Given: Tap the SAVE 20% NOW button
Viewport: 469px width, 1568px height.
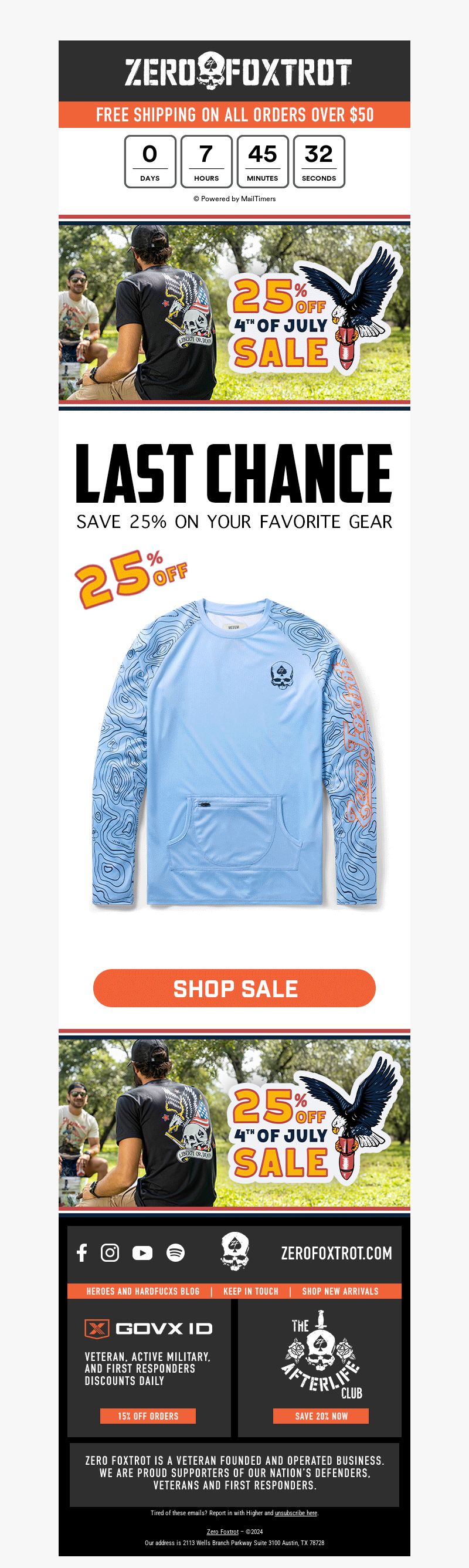Looking at the screenshot, I should (x=321, y=1416).
